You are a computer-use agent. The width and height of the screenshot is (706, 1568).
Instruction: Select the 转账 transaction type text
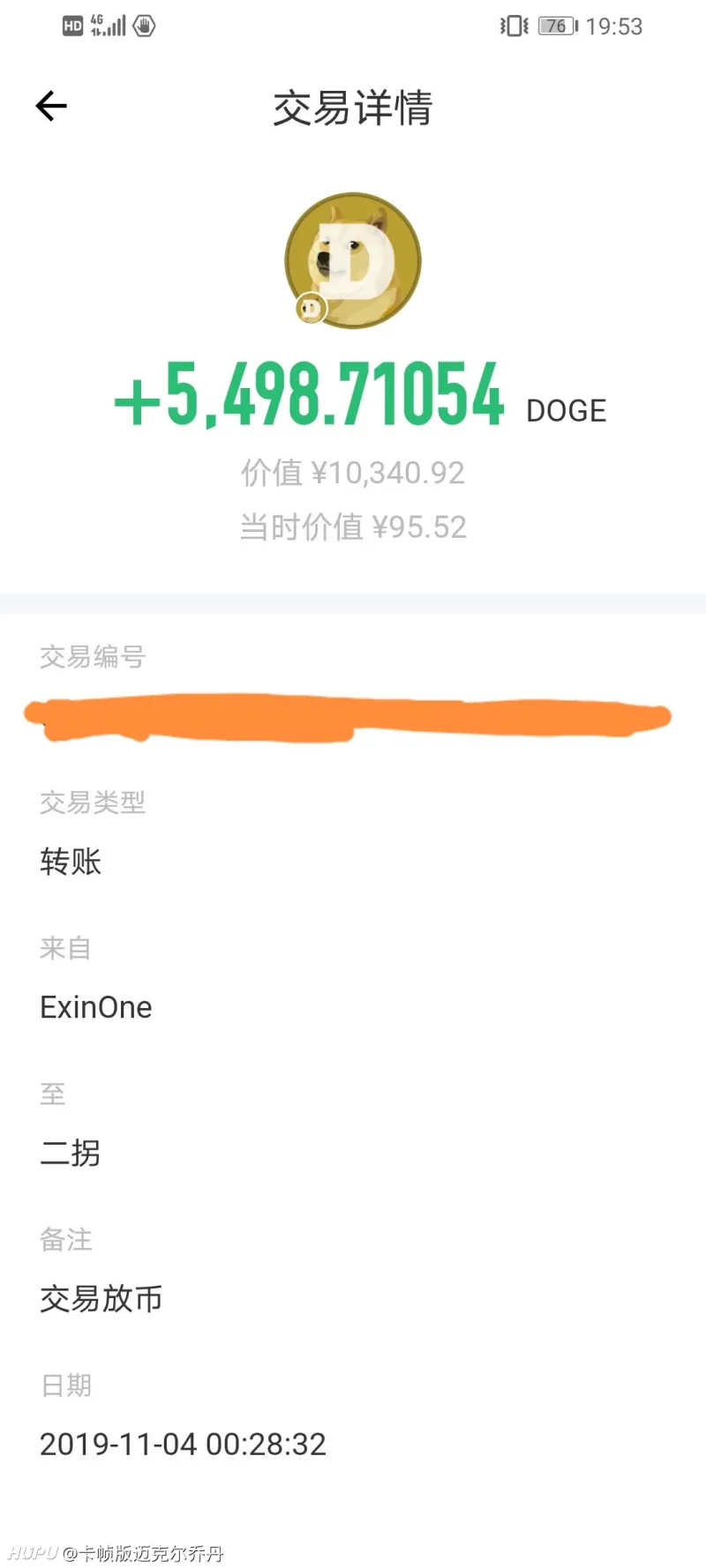pos(70,862)
